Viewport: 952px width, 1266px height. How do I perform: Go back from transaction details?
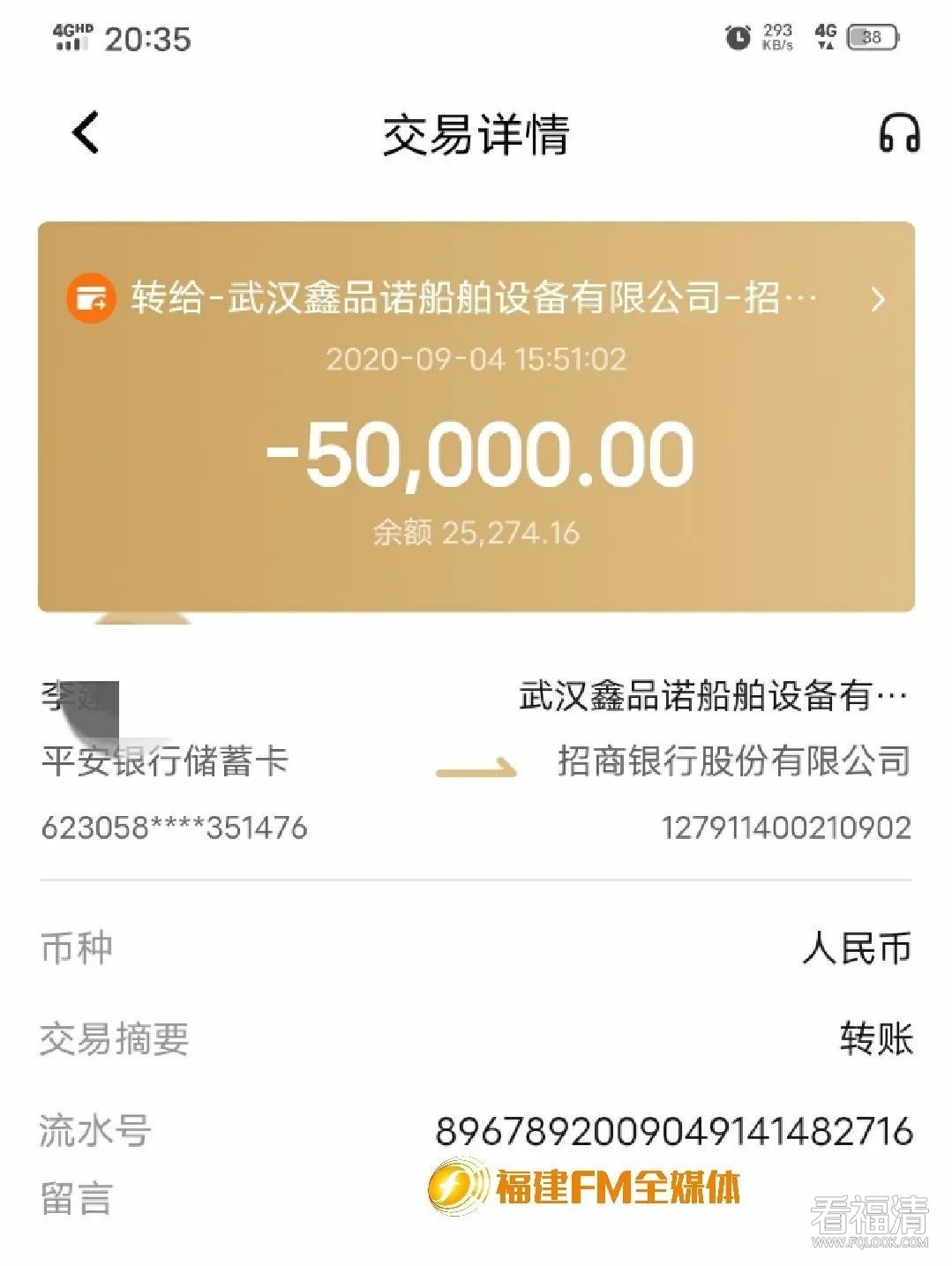(86, 134)
